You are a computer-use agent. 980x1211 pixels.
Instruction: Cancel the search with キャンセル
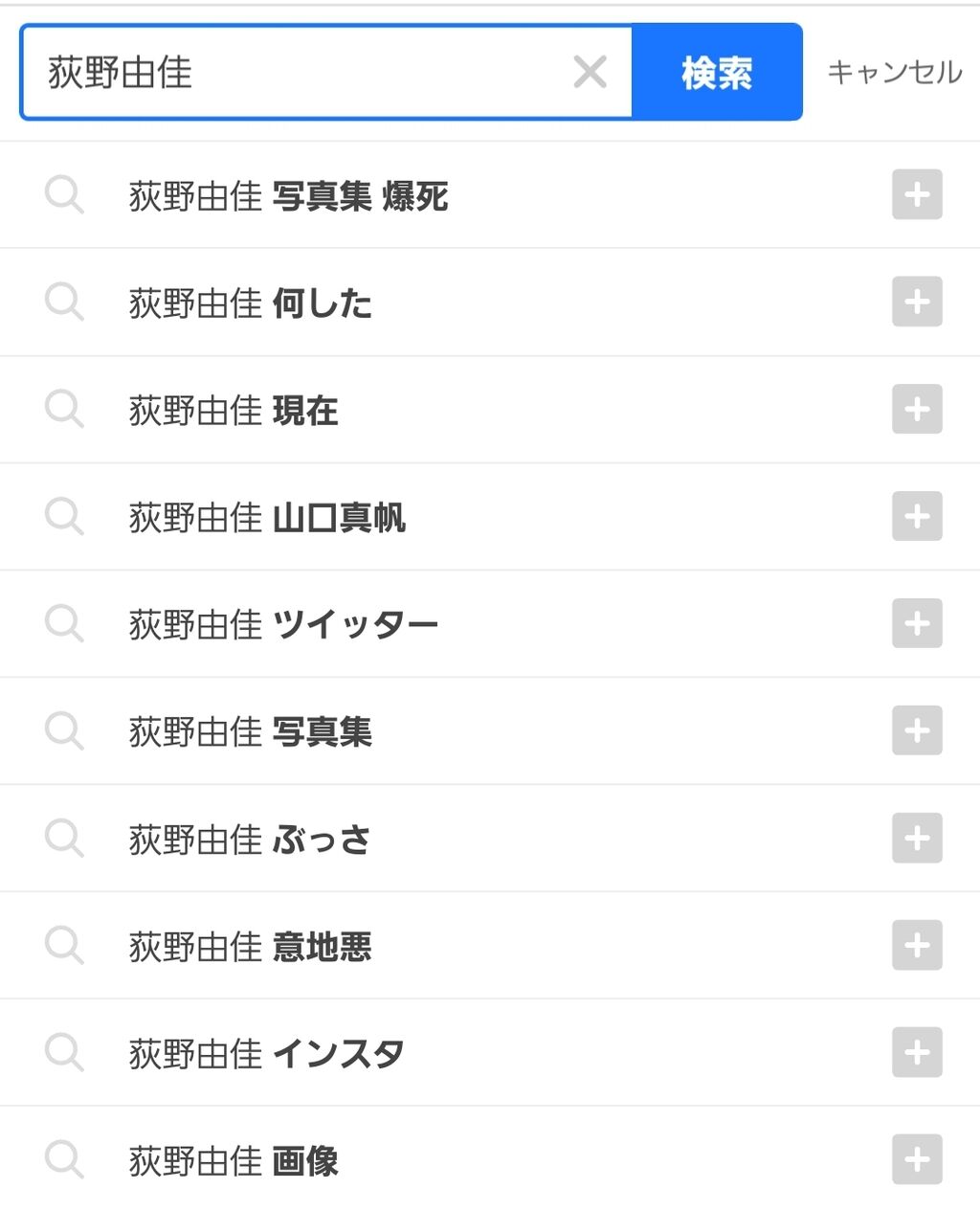click(894, 72)
